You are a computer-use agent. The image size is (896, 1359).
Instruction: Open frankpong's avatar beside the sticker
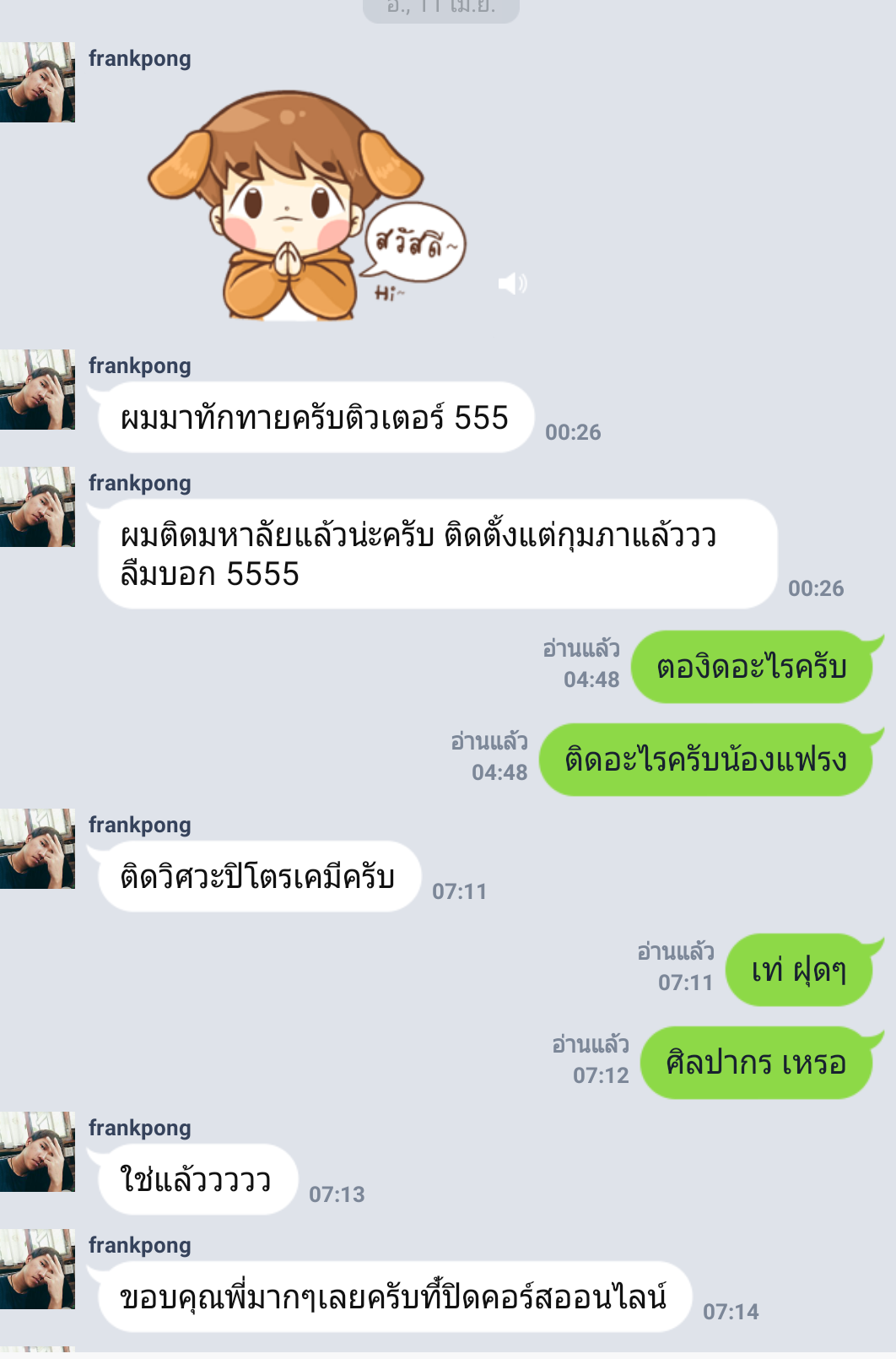coord(38,83)
